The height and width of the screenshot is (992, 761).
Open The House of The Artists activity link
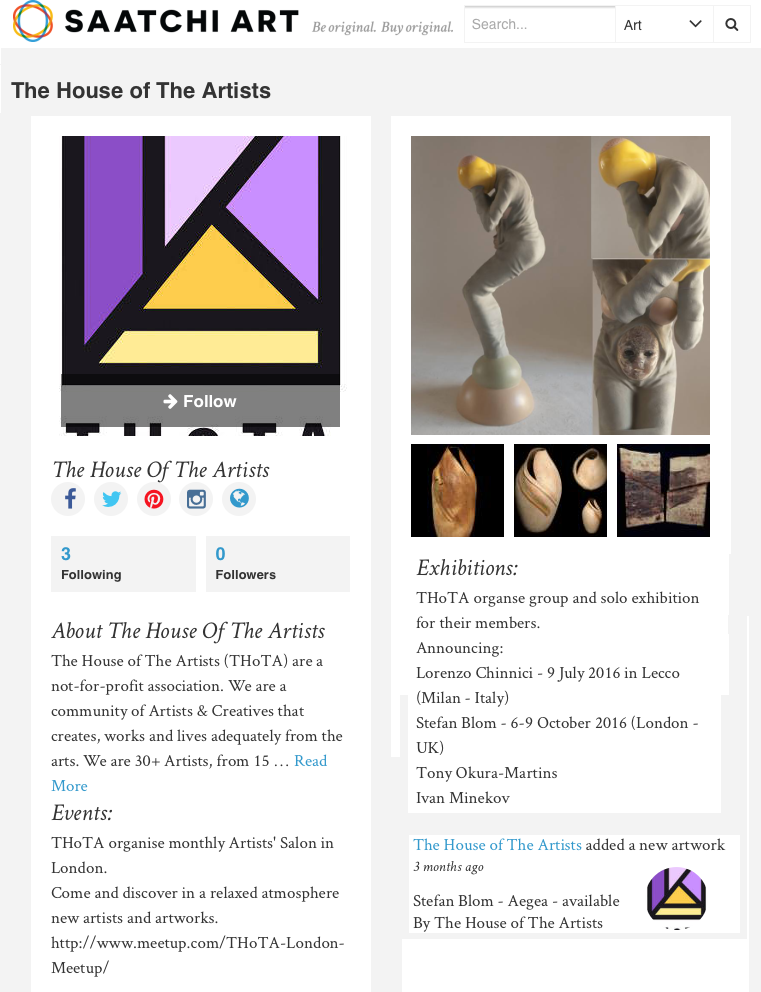[x=497, y=845]
